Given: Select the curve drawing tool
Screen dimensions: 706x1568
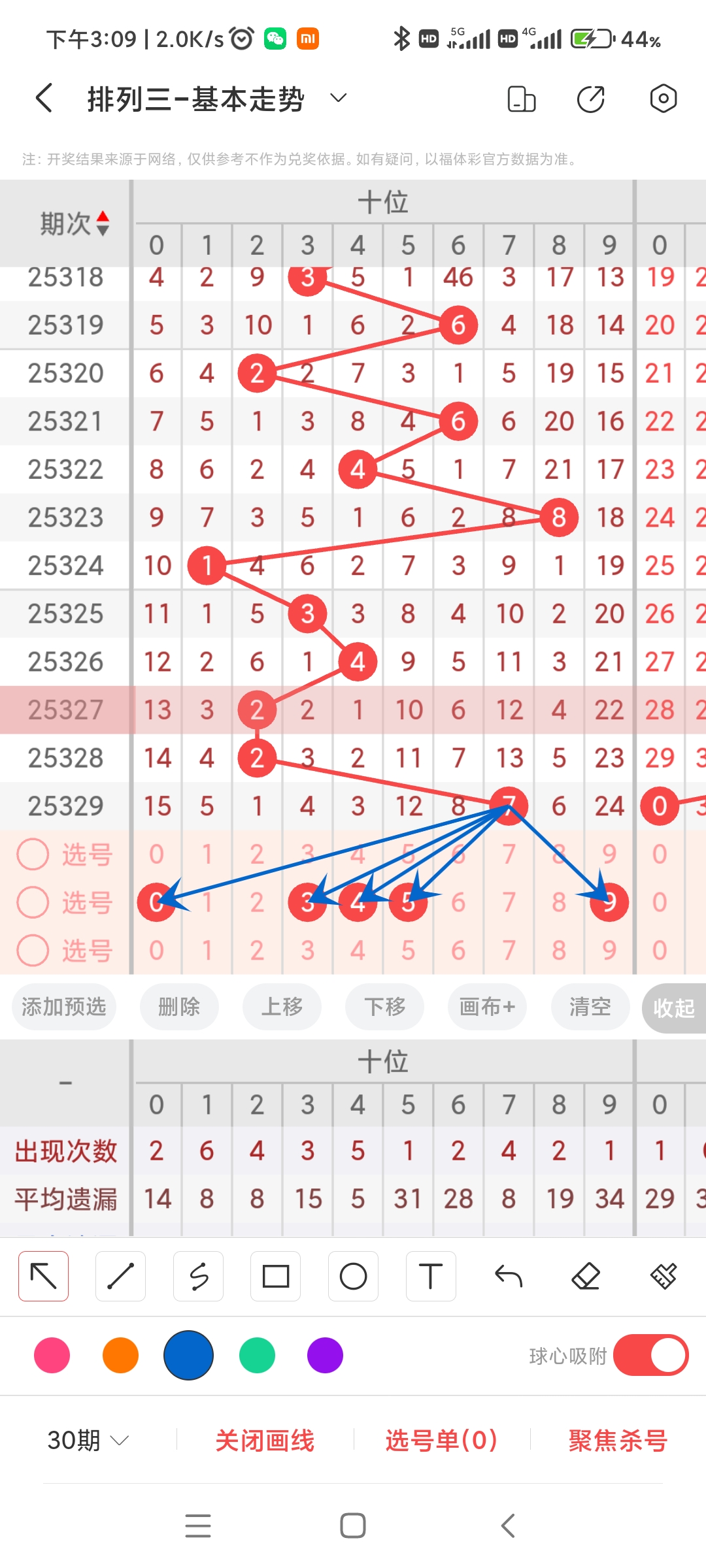Looking at the screenshot, I should point(198,1275).
